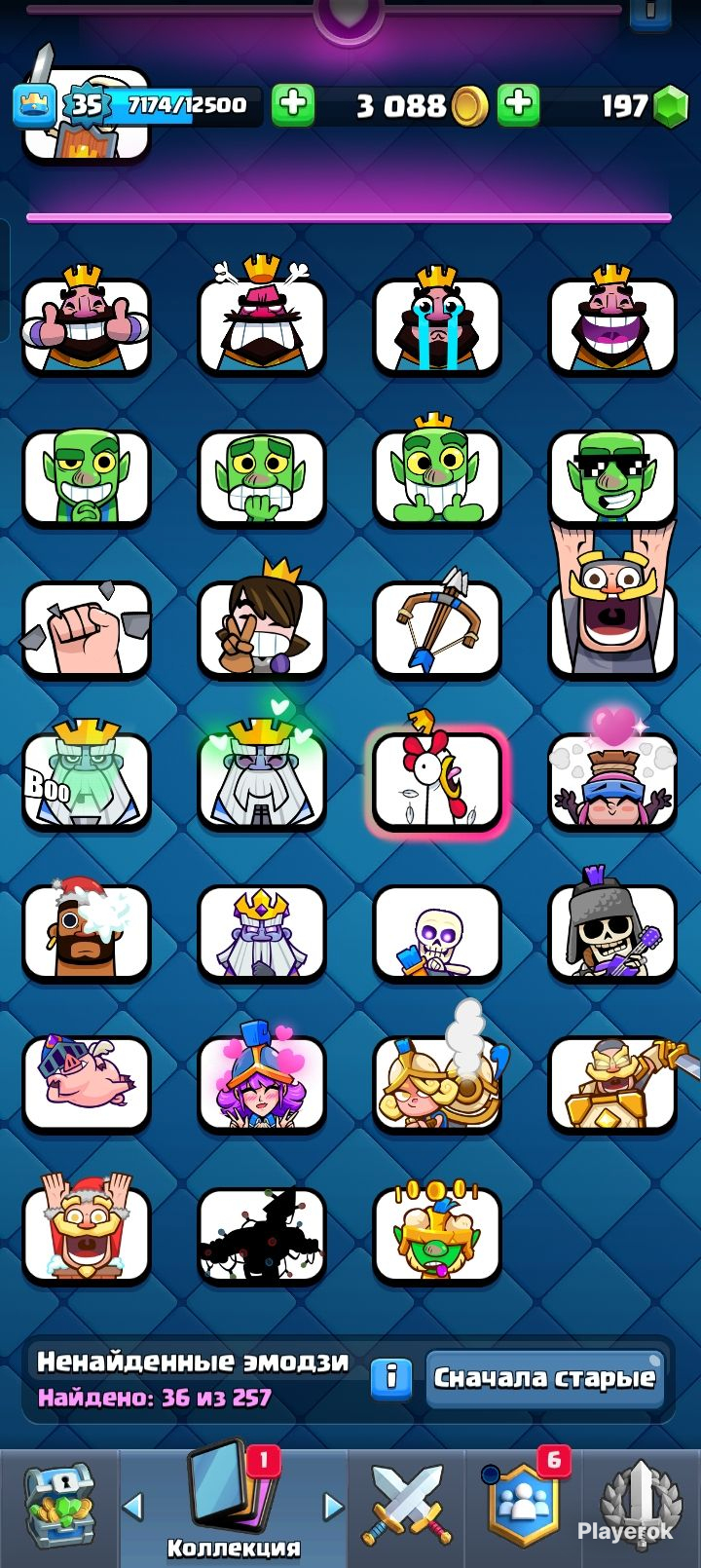The height and width of the screenshot is (1568, 701).
Task: Select the highlighted chicken emote
Action: (x=437, y=780)
